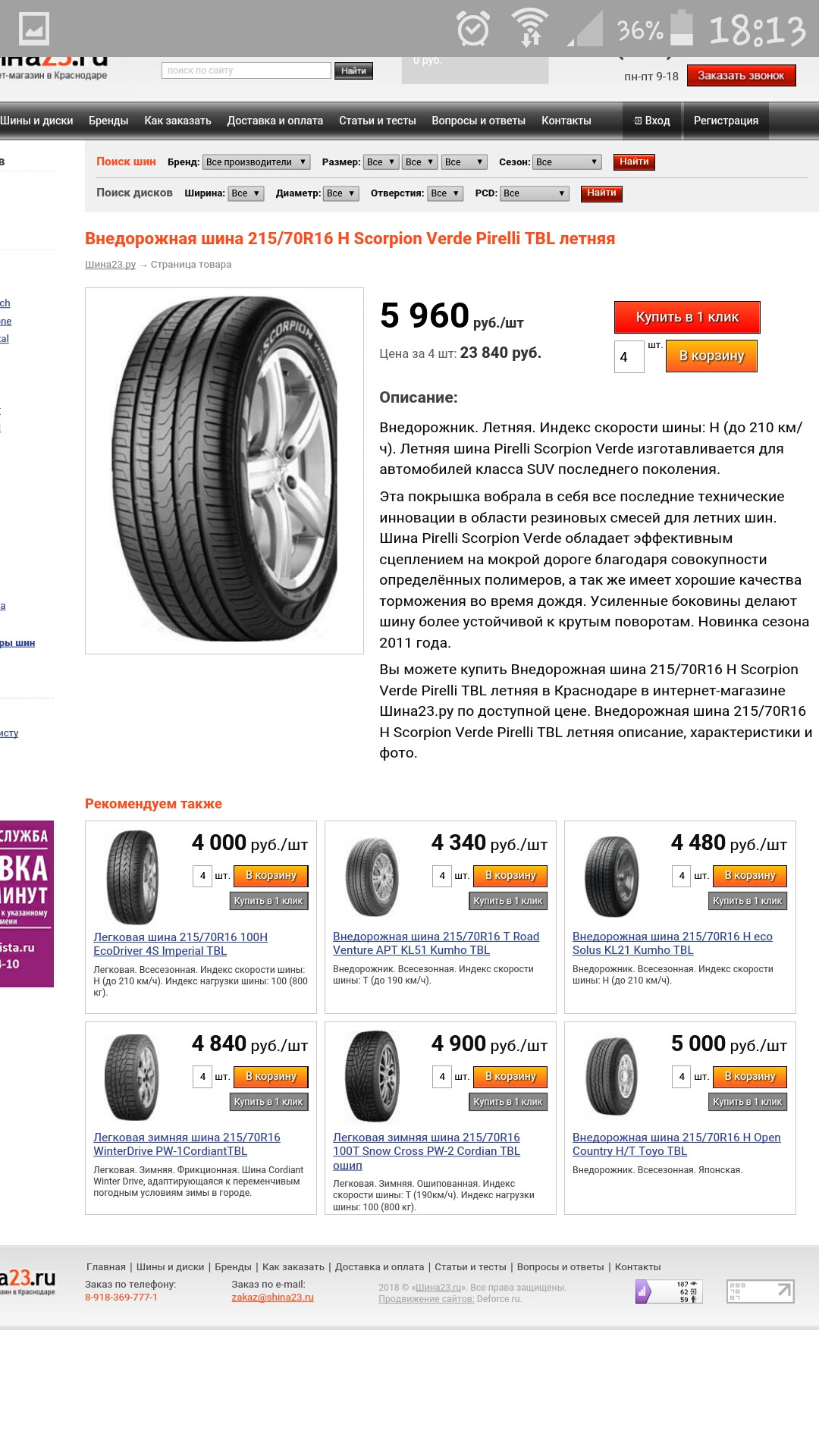
Task: Go to Доставка и оплата section
Action: point(275,121)
